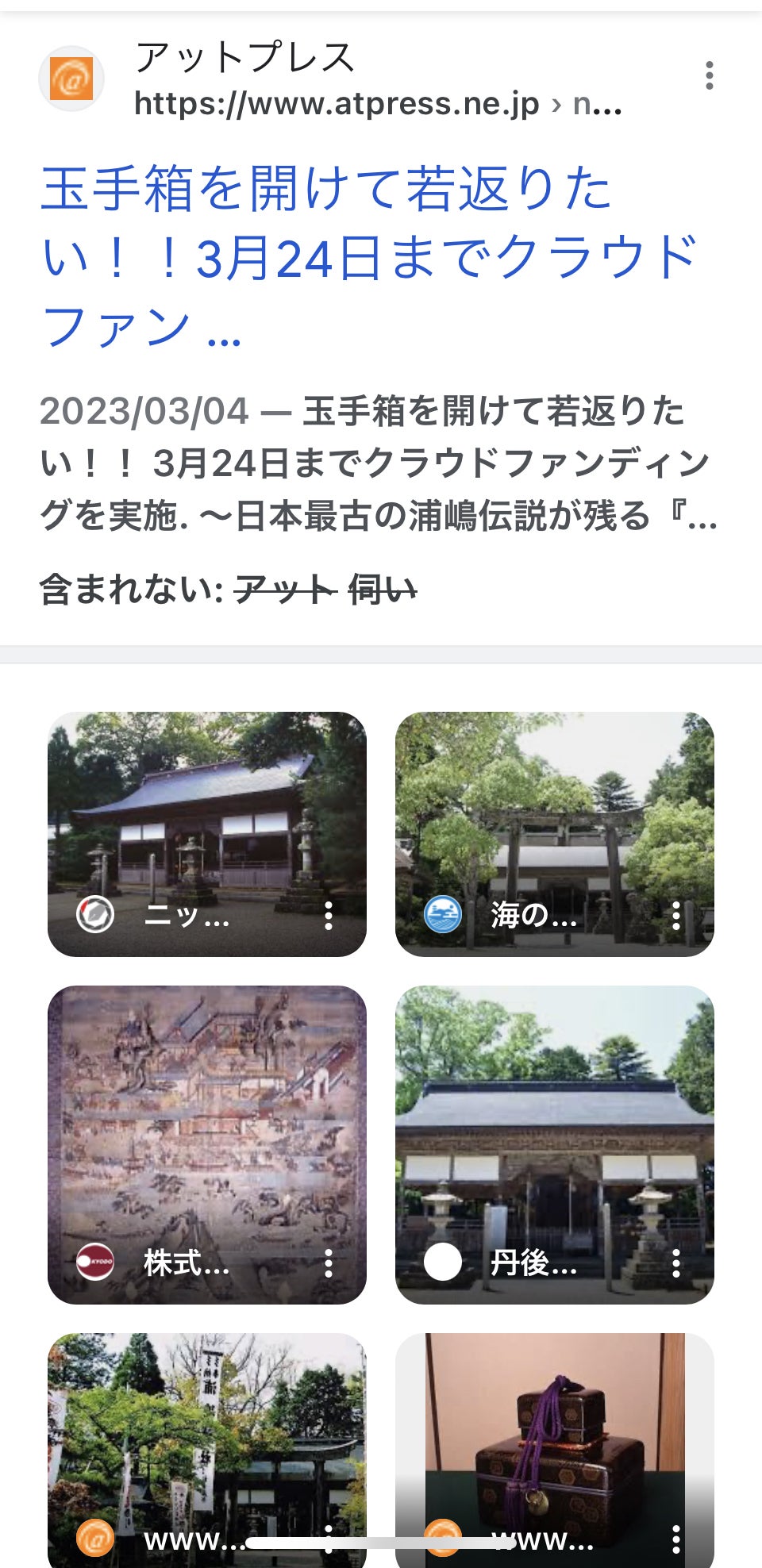Show options for the 株式… image
This screenshot has width=762, height=1568.
click(x=329, y=1263)
